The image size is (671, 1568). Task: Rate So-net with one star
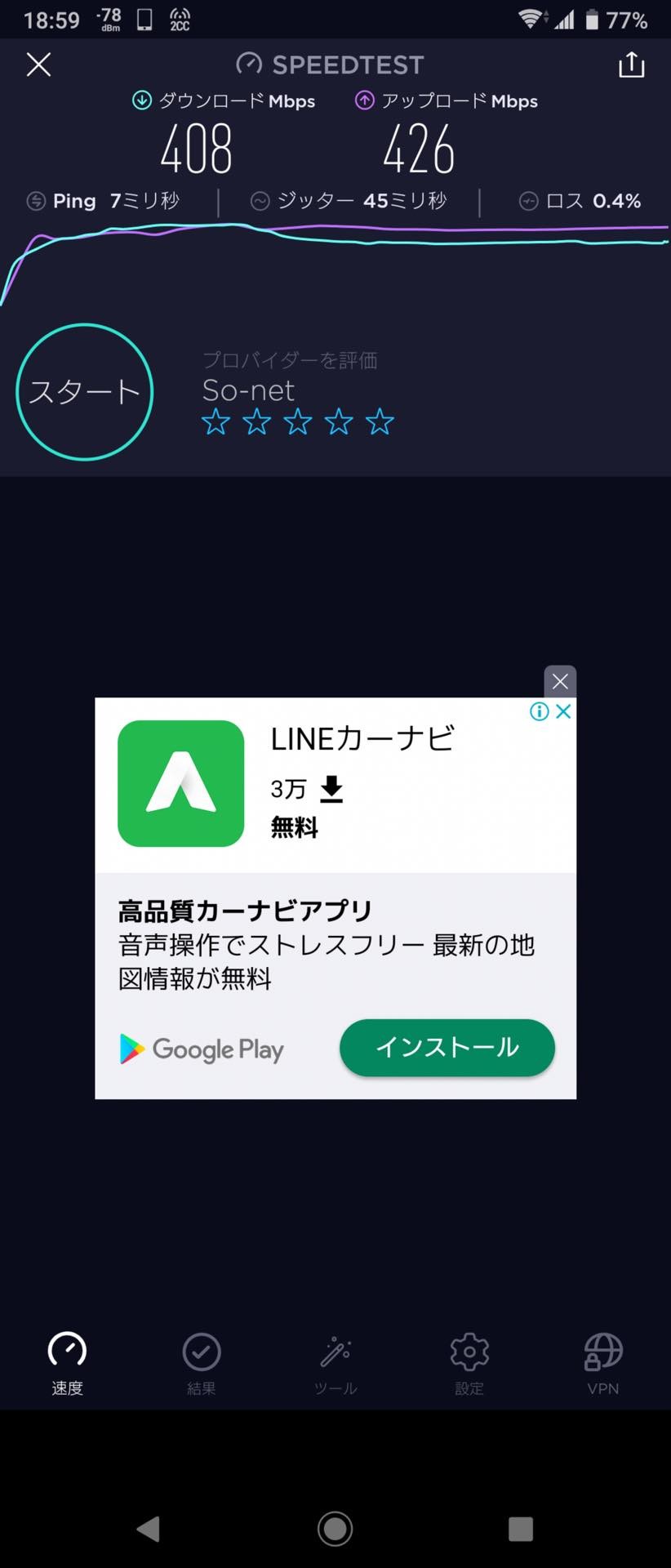point(216,422)
